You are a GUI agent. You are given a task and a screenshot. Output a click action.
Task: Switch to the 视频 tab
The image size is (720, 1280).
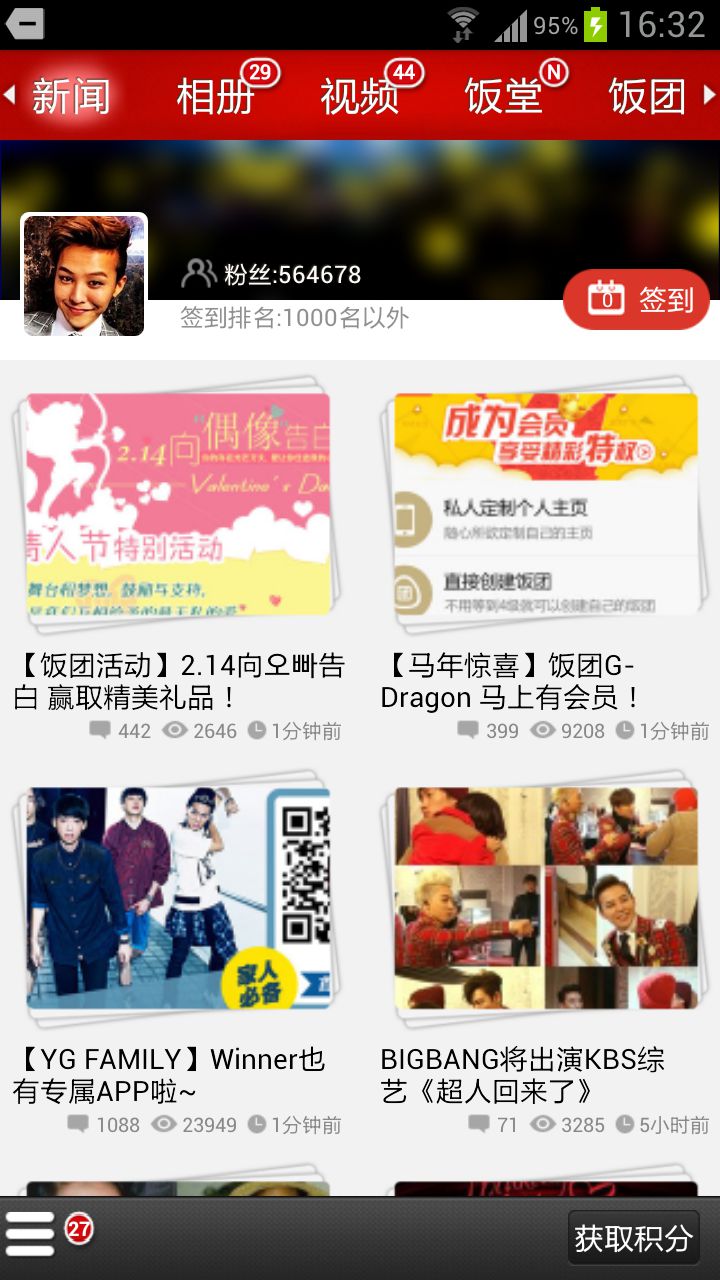tap(360, 97)
